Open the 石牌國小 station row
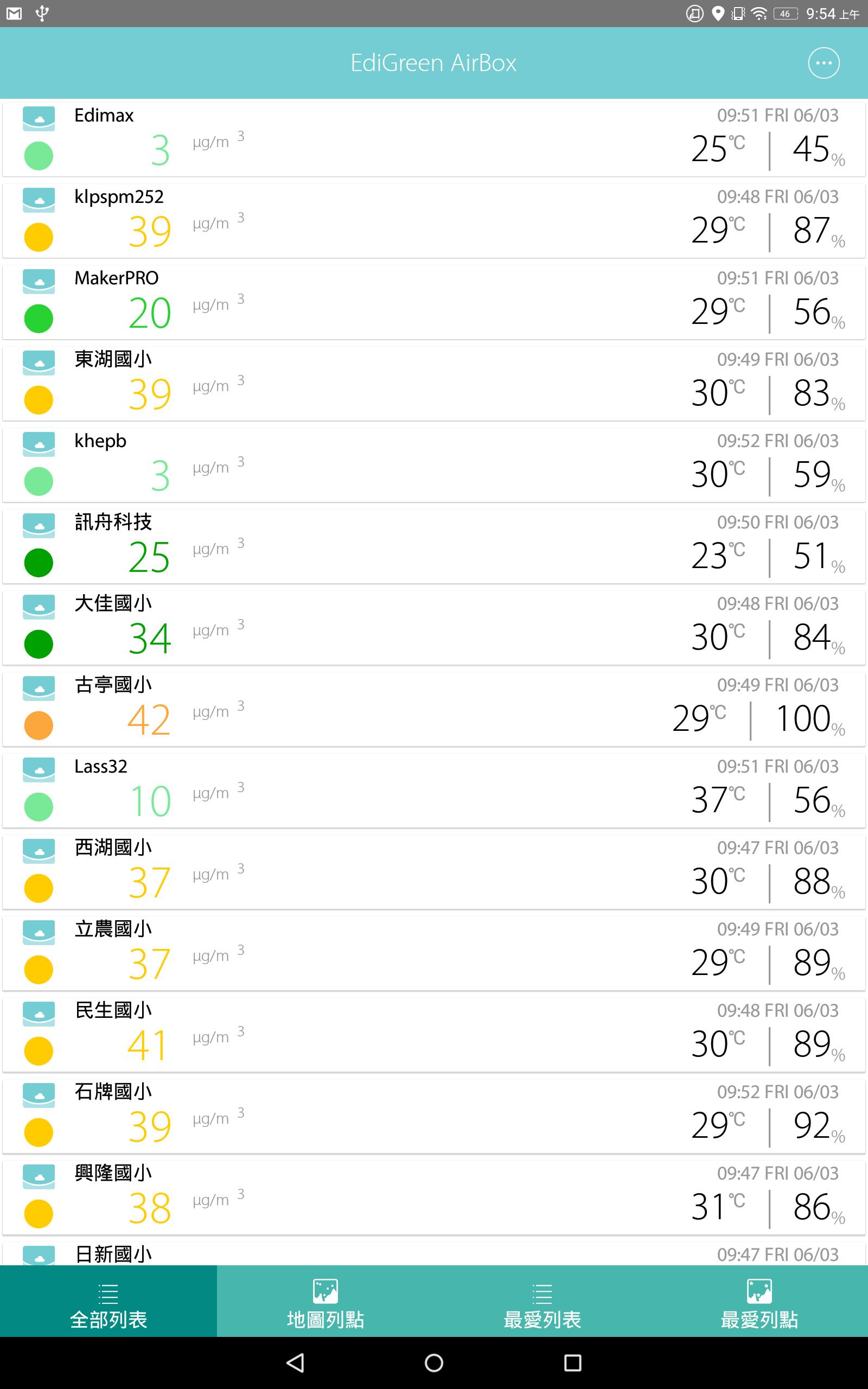This screenshot has height=1389, width=868. pyautogui.click(x=434, y=1117)
